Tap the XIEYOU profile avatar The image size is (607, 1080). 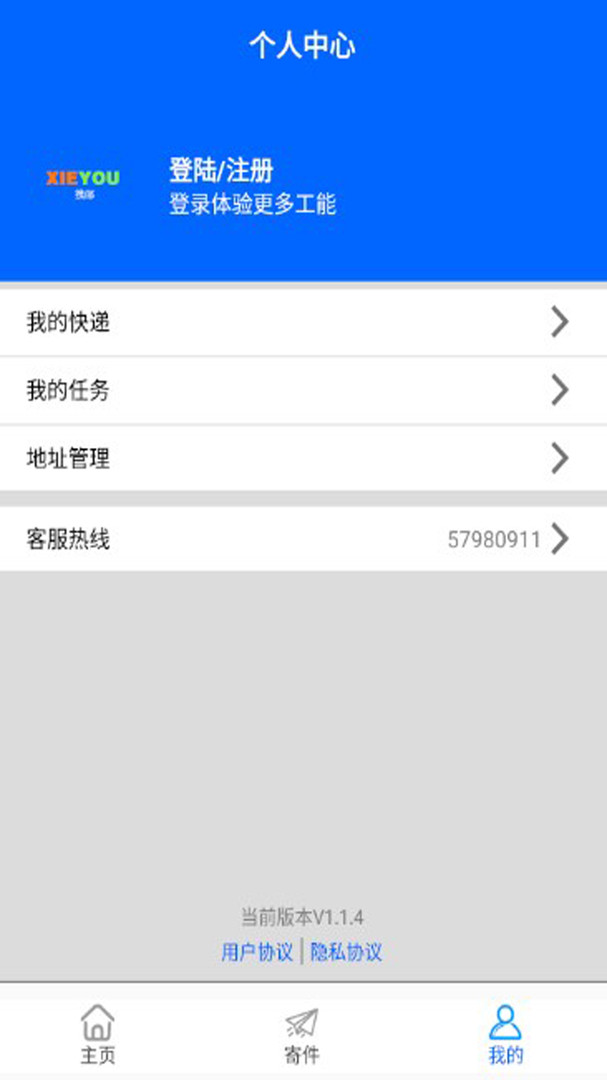point(83,183)
